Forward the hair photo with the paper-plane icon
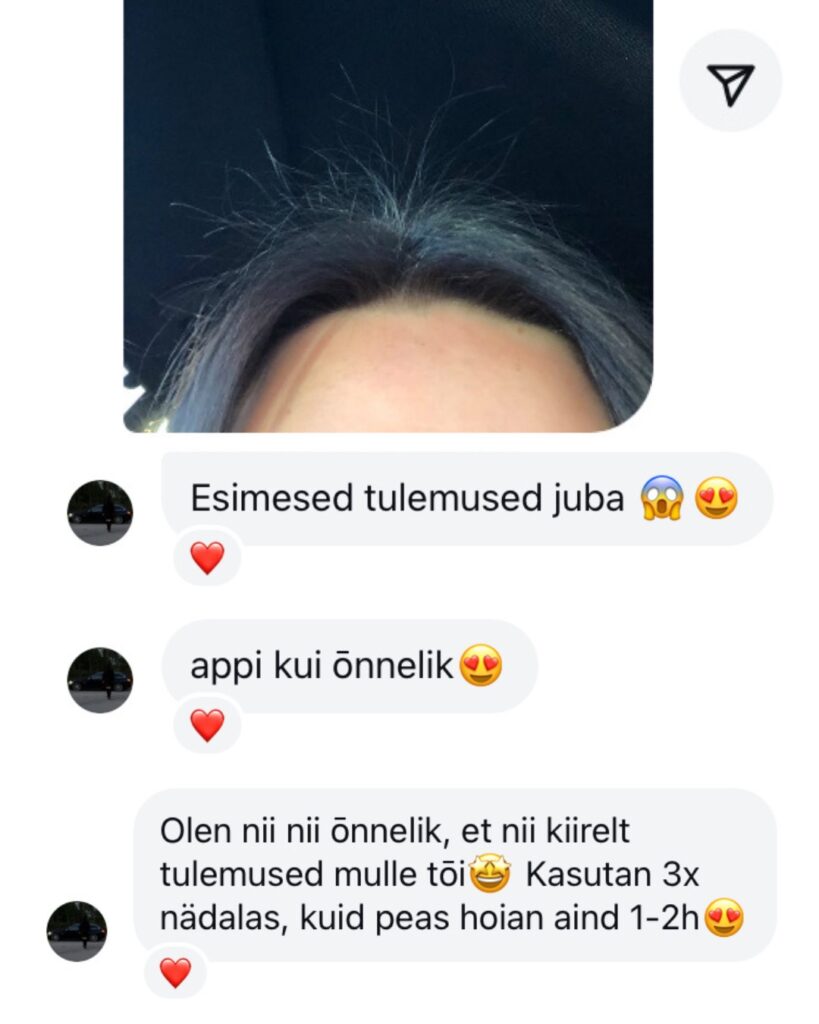The height and width of the screenshot is (1024, 819). 731,83
